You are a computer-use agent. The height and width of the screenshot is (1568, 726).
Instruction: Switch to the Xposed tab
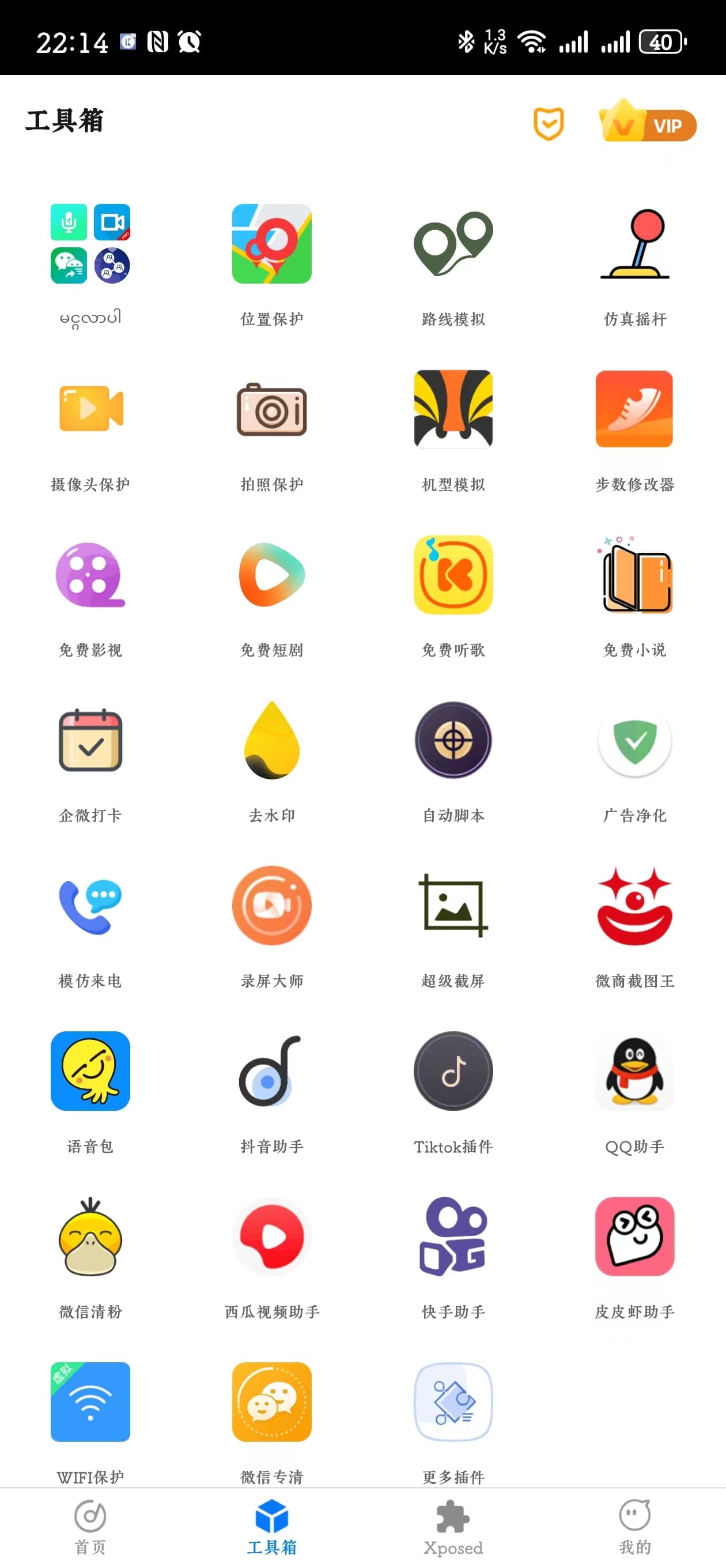pos(453,1527)
